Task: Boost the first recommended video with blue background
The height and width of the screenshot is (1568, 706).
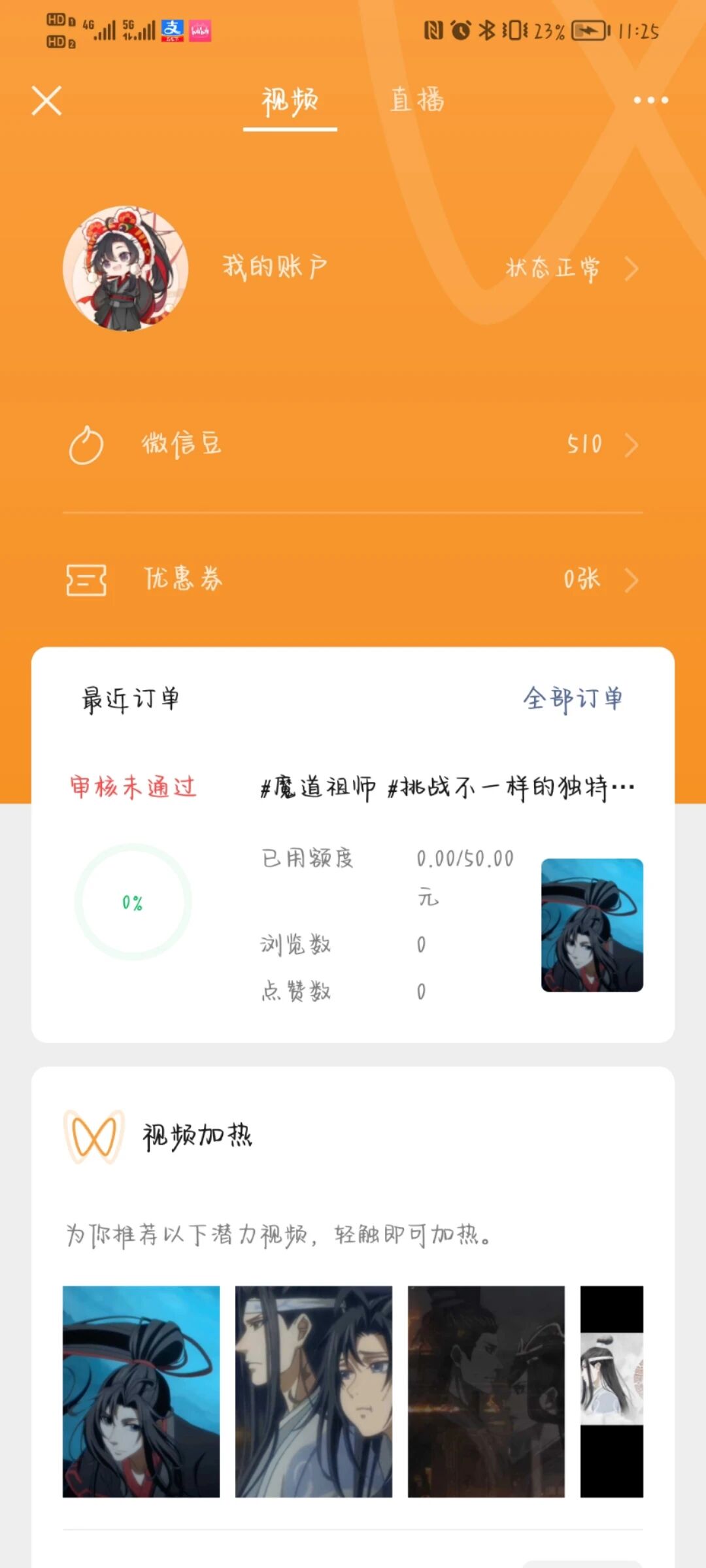Action: [x=141, y=1392]
